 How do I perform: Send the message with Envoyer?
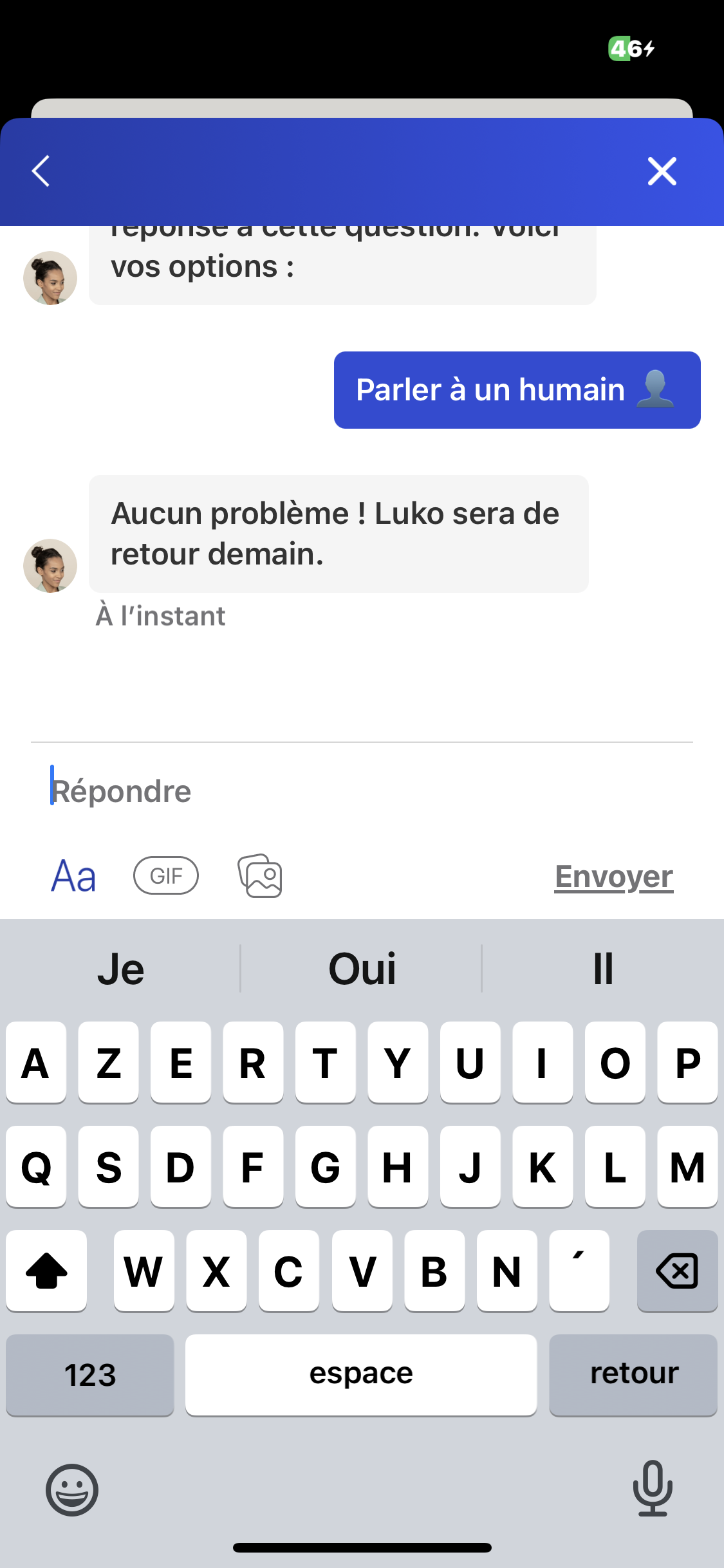pos(613,877)
